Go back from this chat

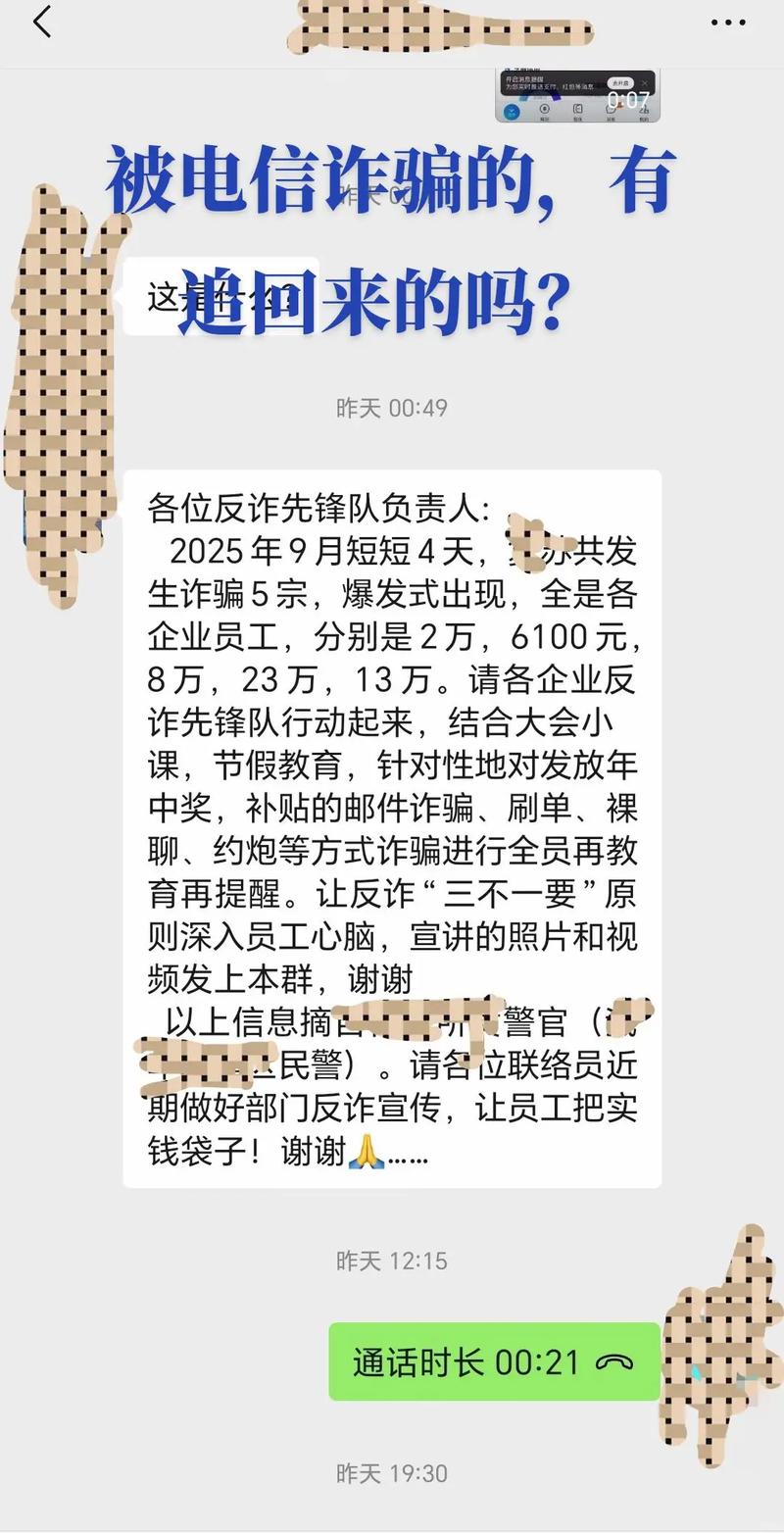pyautogui.click(x=41, y=22)
